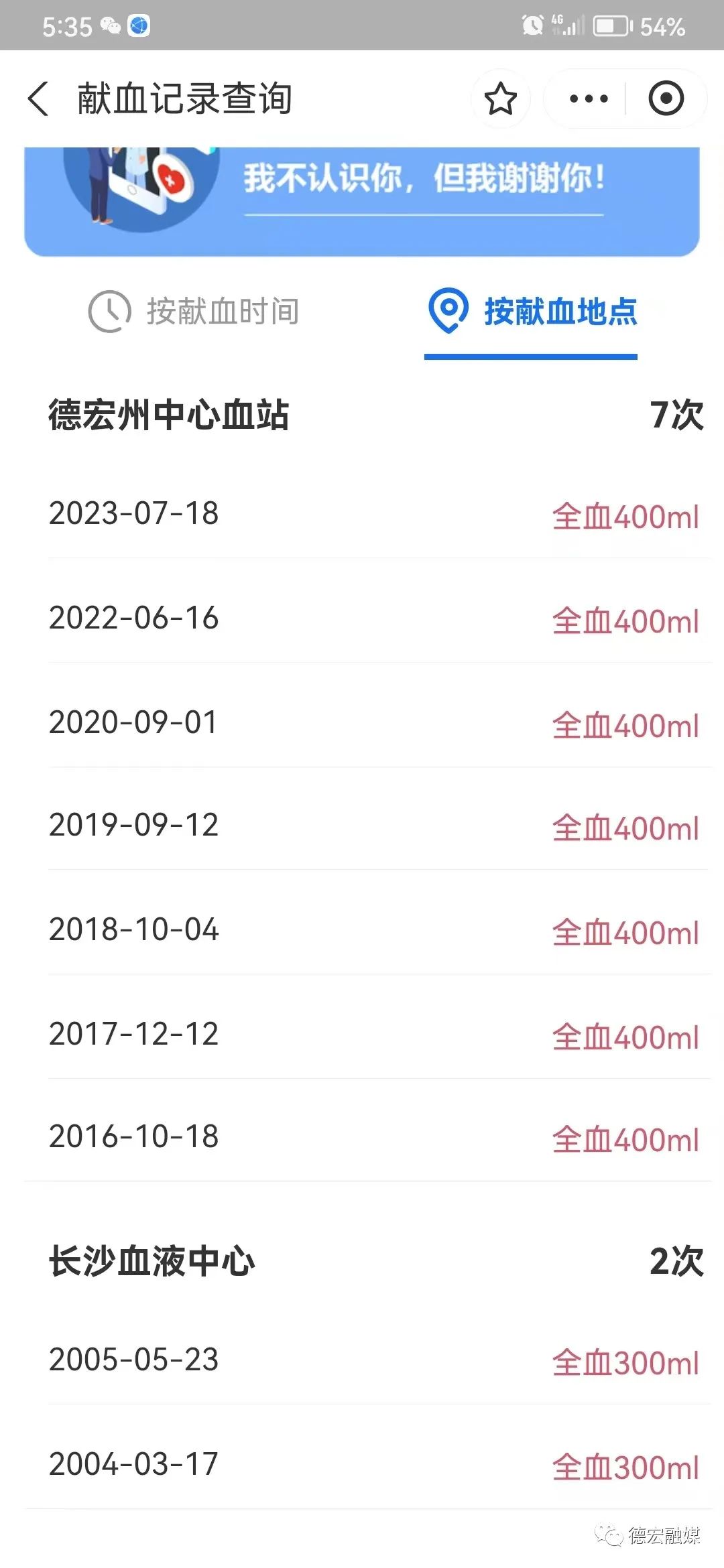Tap the star icon to favorite this mini-program
This screenshot has height=1568, width=724.
[x=500, y=99]
